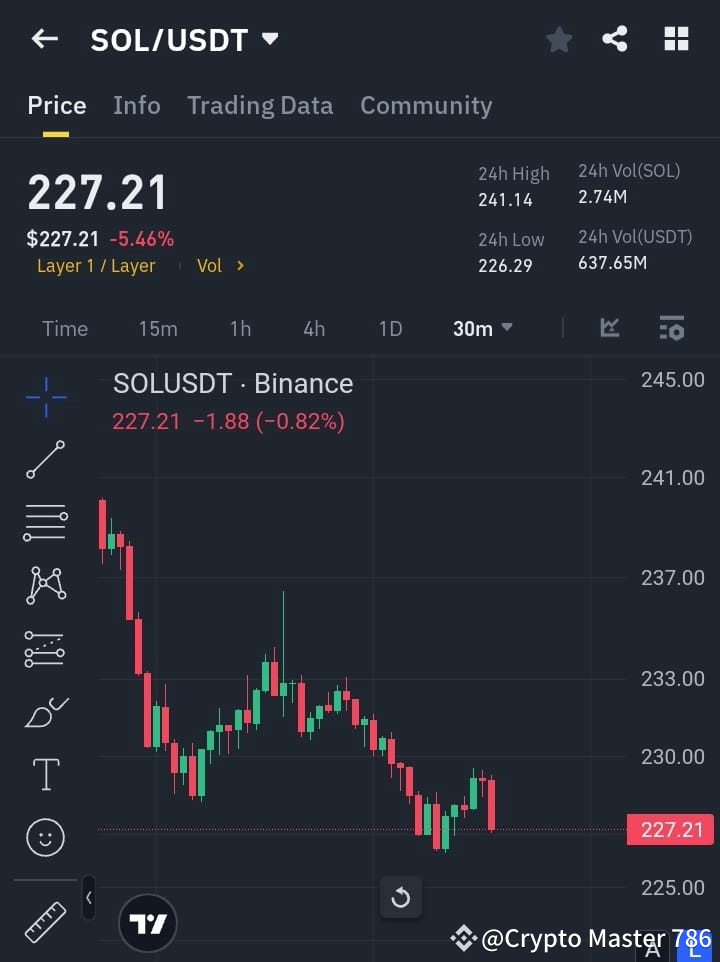Select the measure ruler tool
The width and height of the screenshot is (720, 962).
[x=45, y=922]
